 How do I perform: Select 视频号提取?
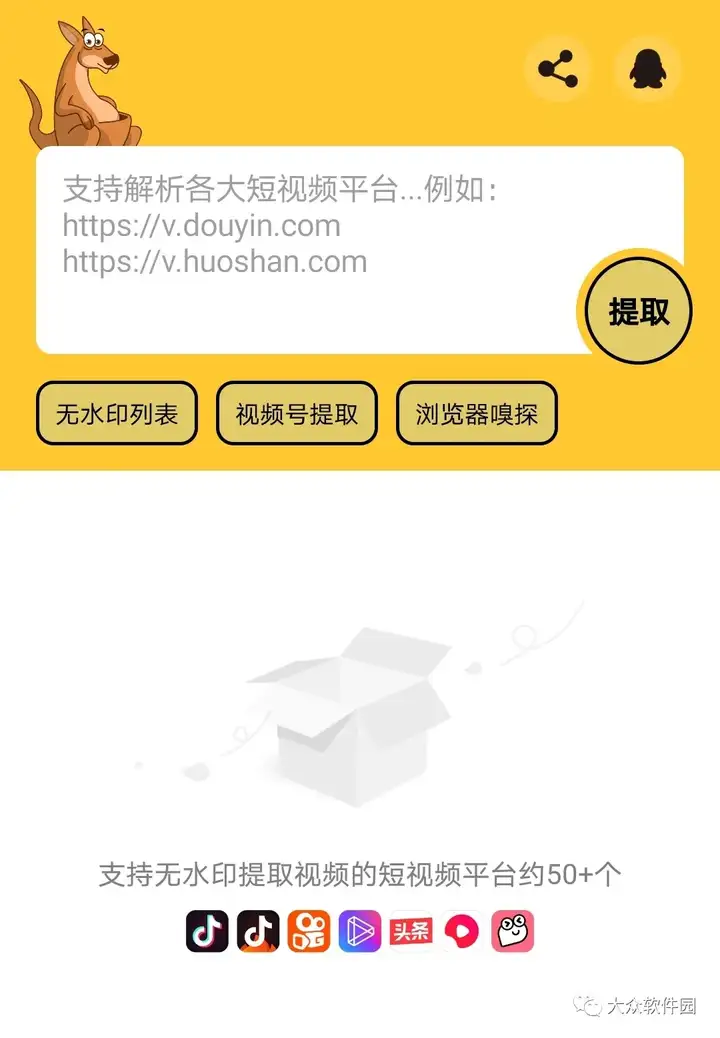click(297, 413)
